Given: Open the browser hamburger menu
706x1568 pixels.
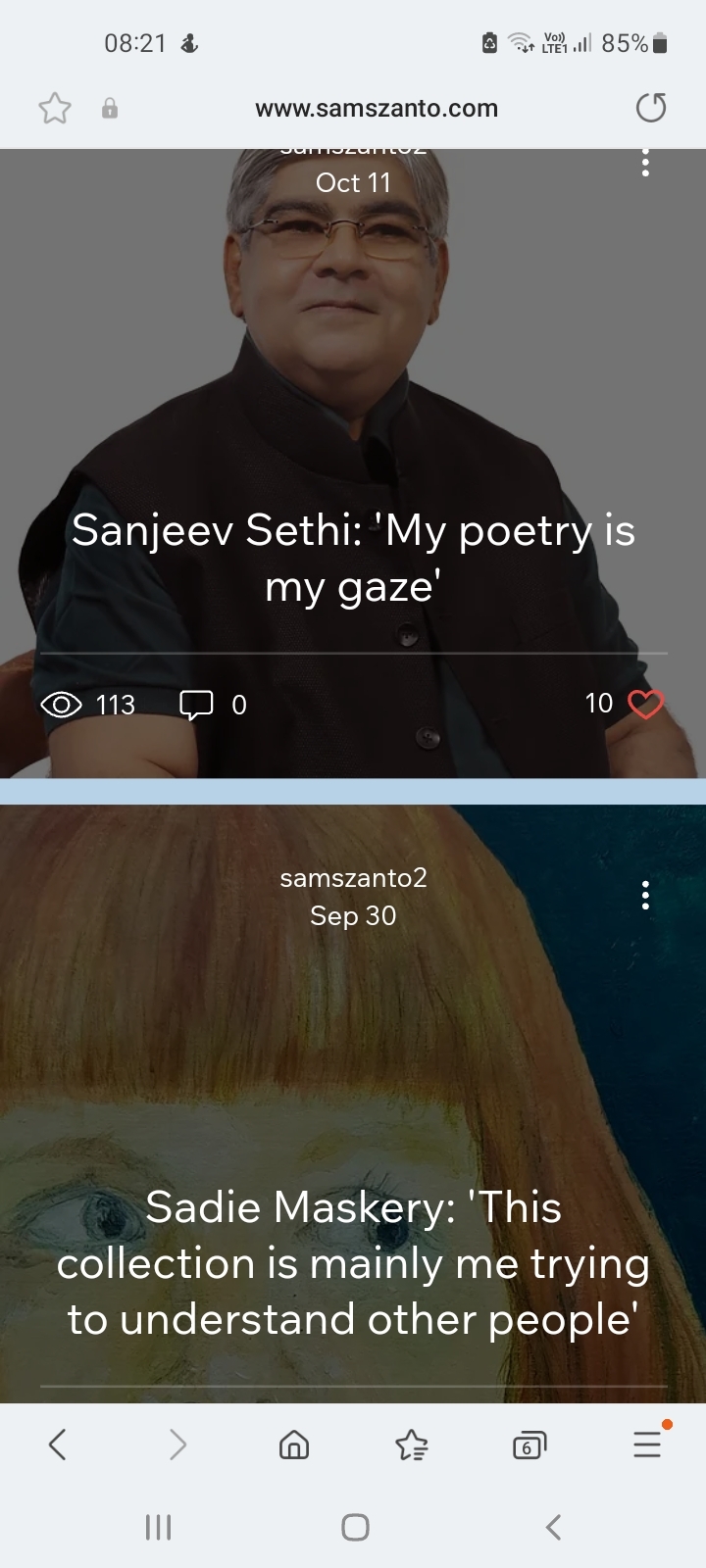Looking at the screenshot, I should [x=646, y=1444].
